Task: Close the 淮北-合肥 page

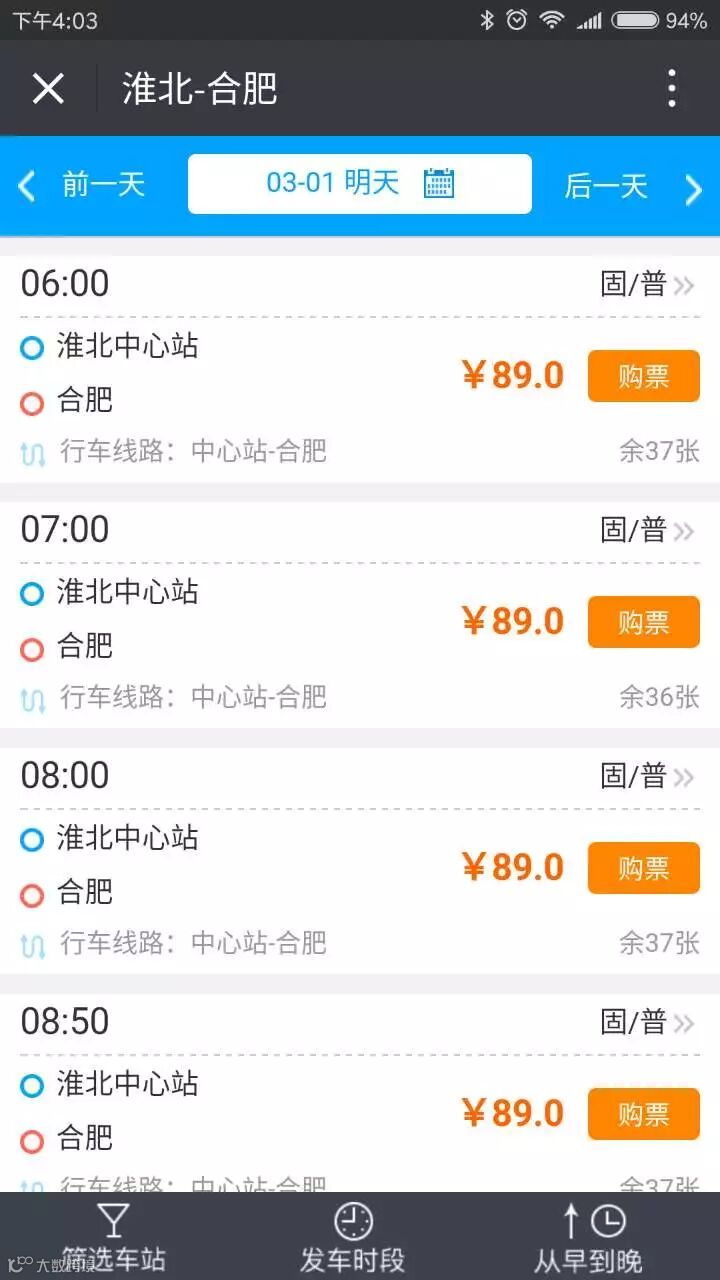Action: [48, 89]
